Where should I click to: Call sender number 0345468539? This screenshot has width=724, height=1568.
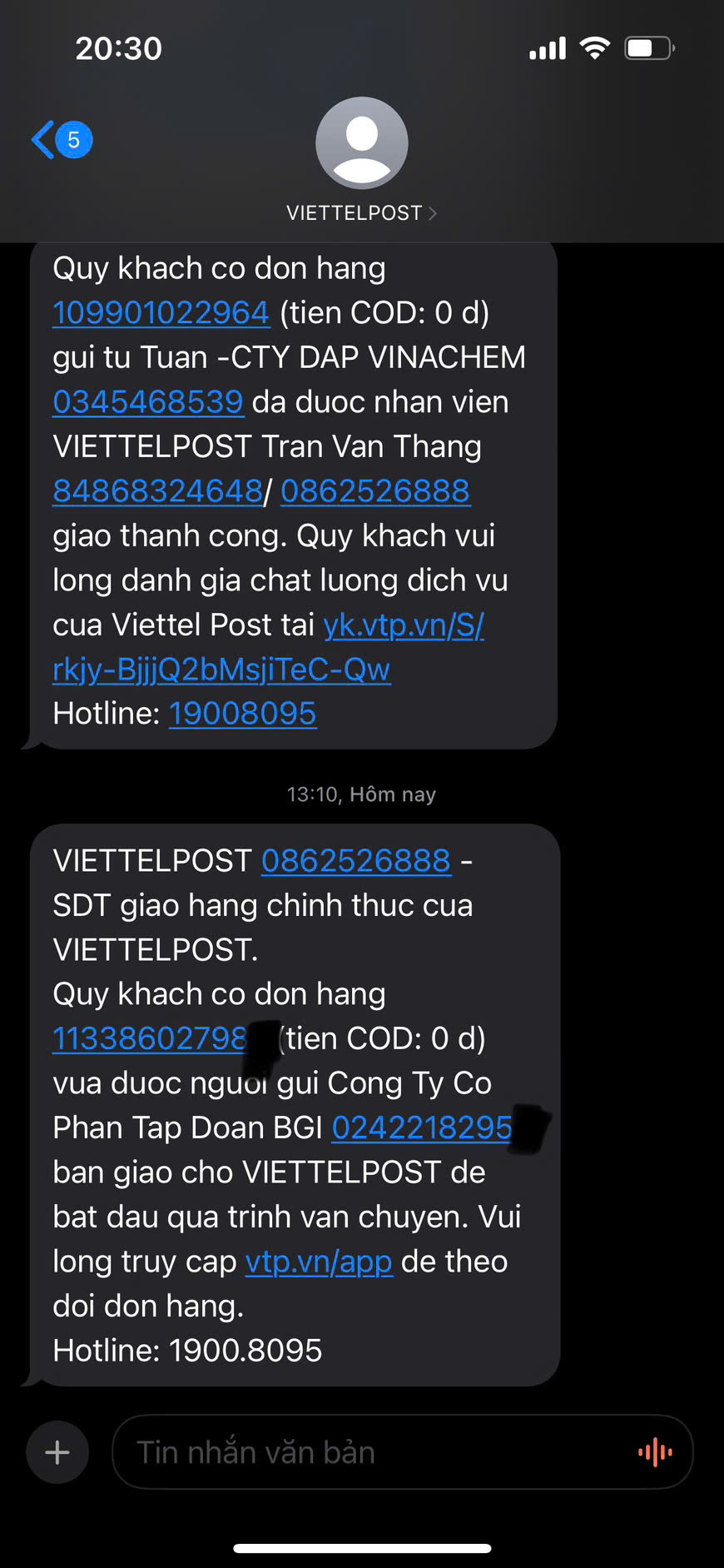[147, 402]
